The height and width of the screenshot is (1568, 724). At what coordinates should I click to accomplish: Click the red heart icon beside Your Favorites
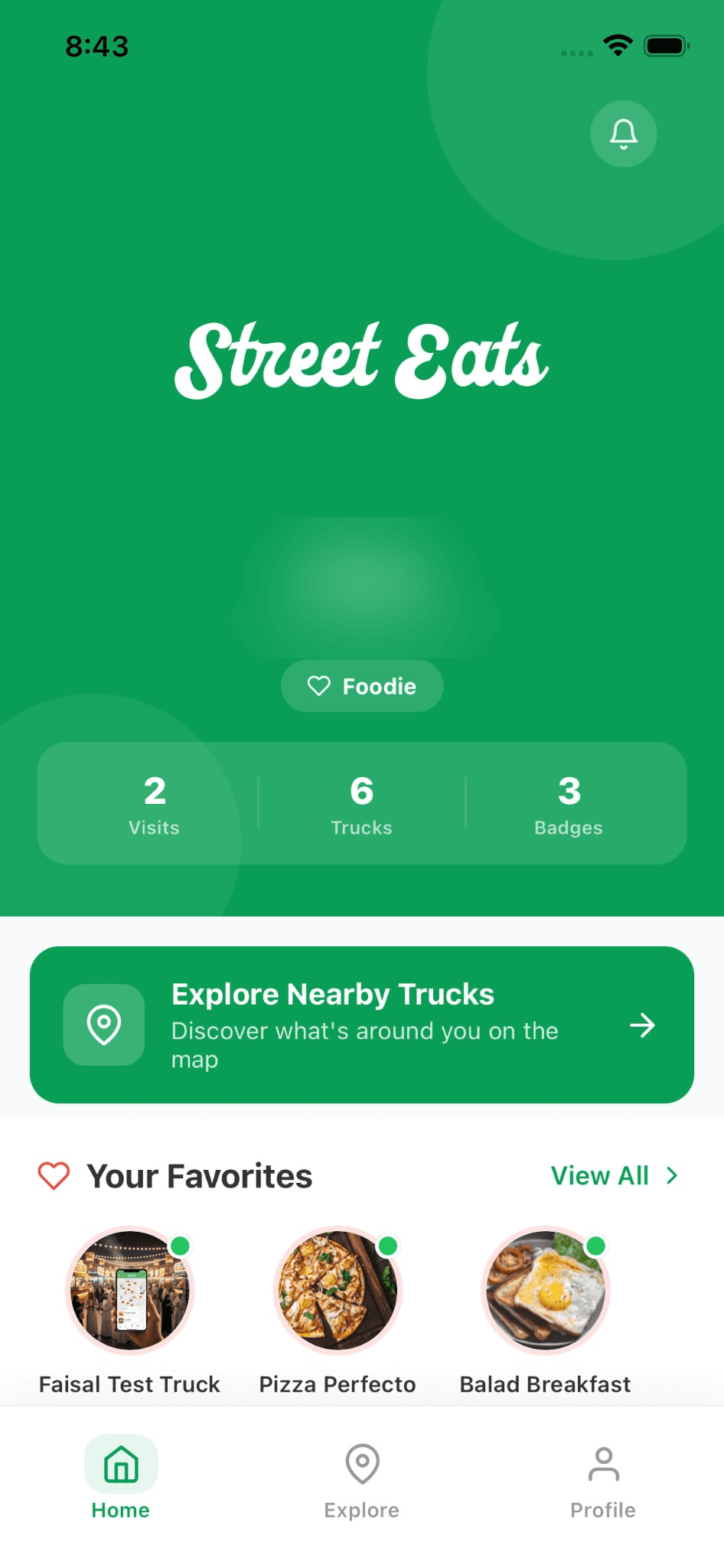click(x=53, y=1175)
